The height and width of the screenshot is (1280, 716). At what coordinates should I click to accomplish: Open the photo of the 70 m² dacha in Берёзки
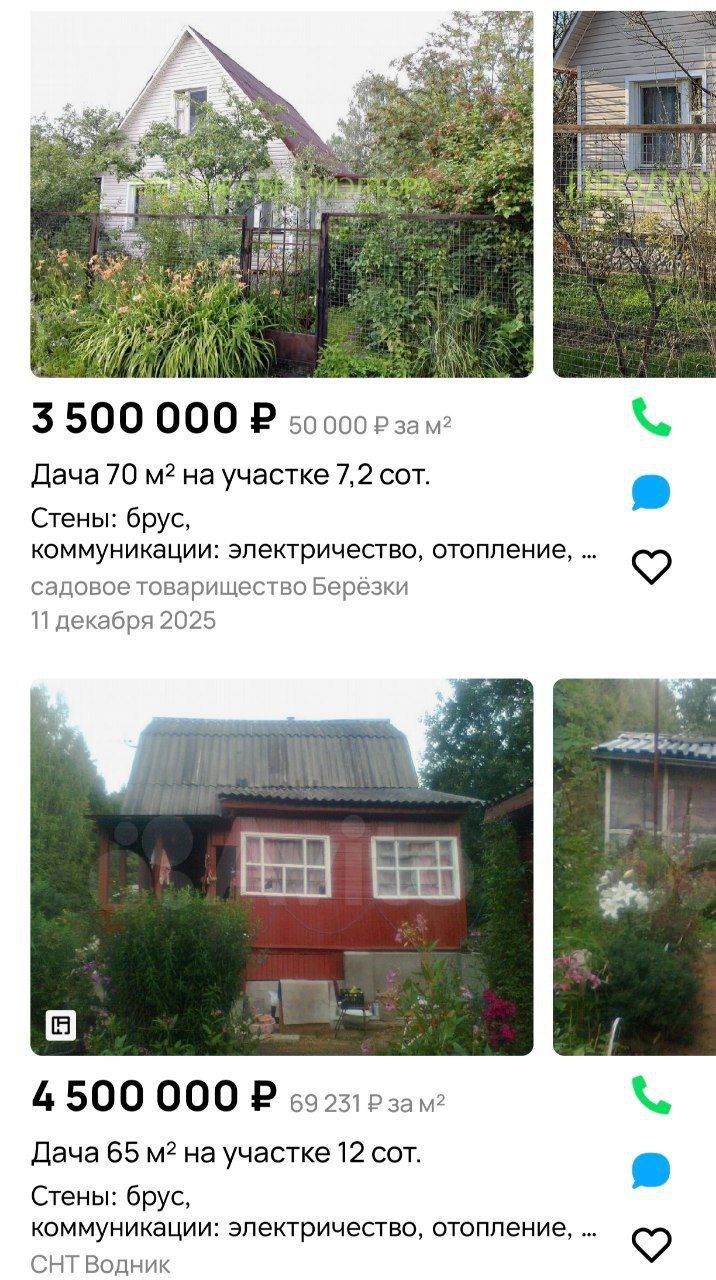(x=281, y=194)
